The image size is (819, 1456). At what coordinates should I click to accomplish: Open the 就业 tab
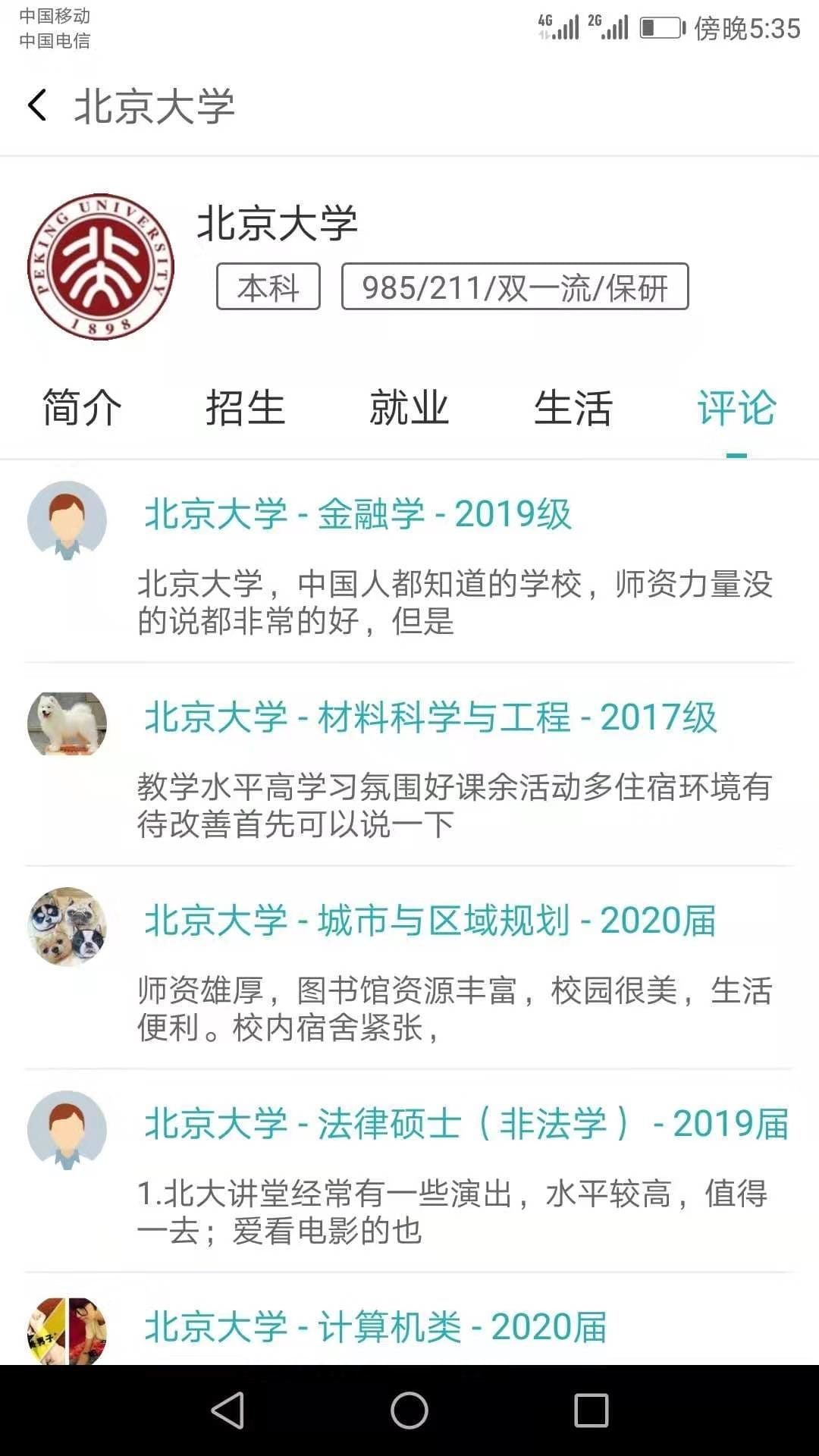(x=409, y=408)
